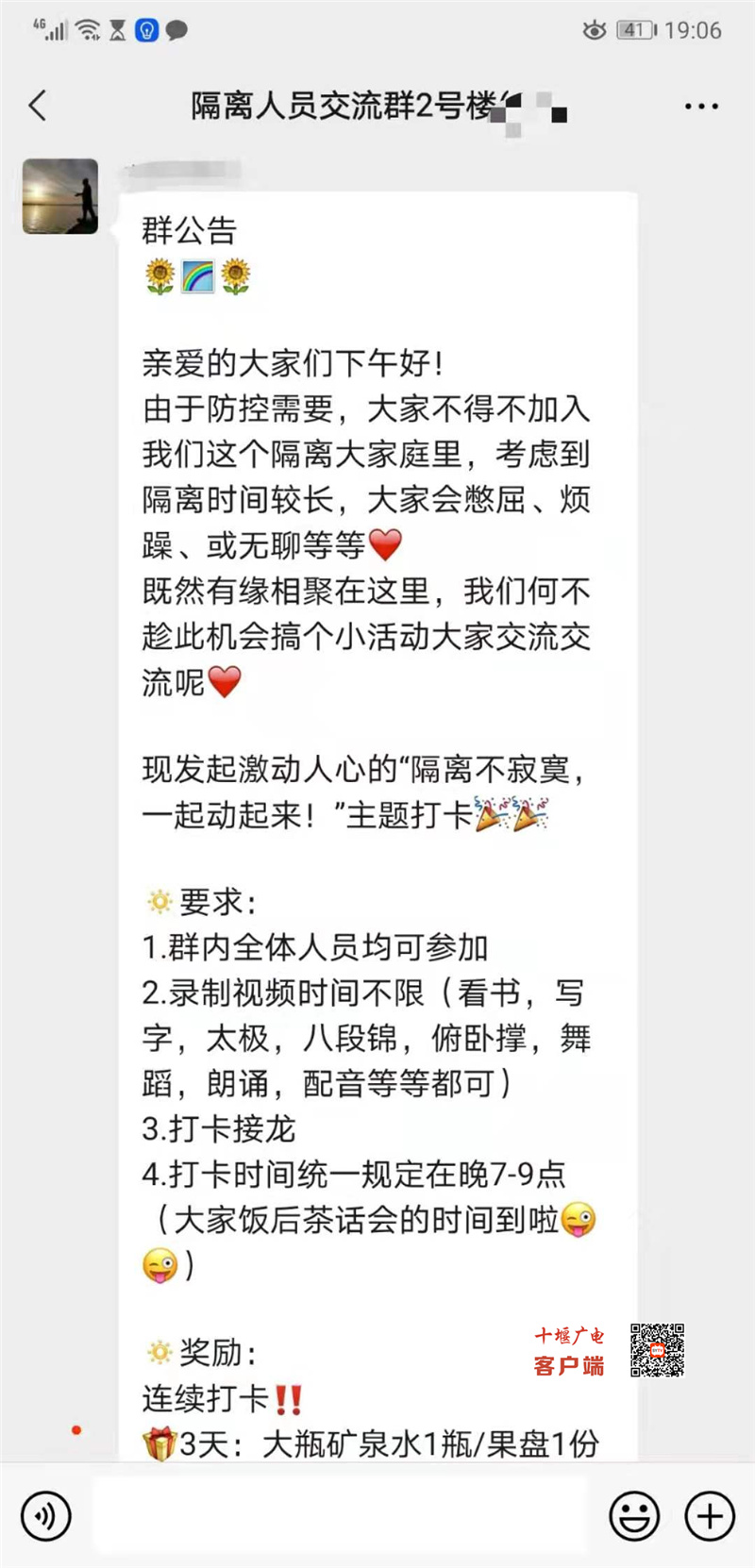The height and width of the screenshot is (1568, 755).
Task: Open the emoji sticker panel
Action: (x=634, y=1516)
